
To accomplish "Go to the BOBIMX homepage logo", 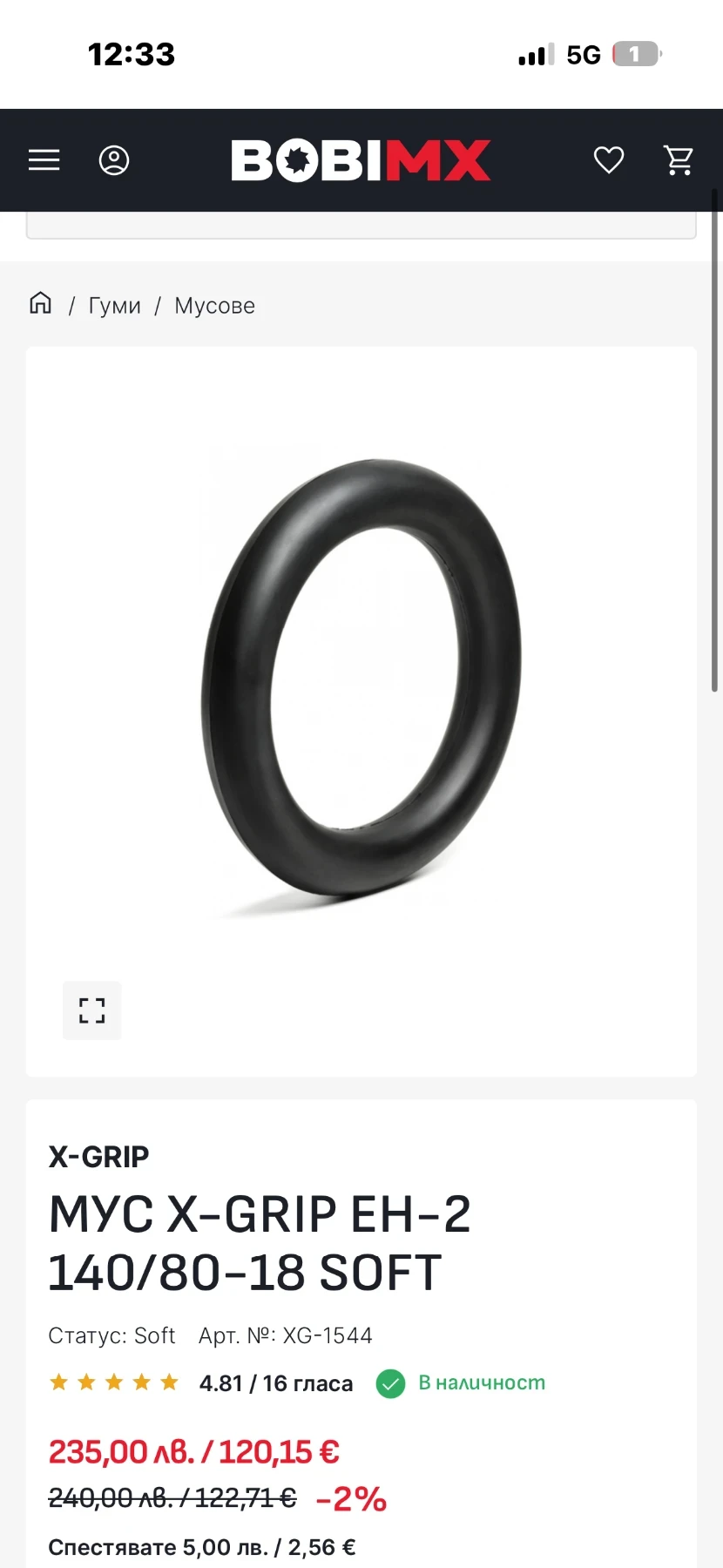I will (361, 160).
